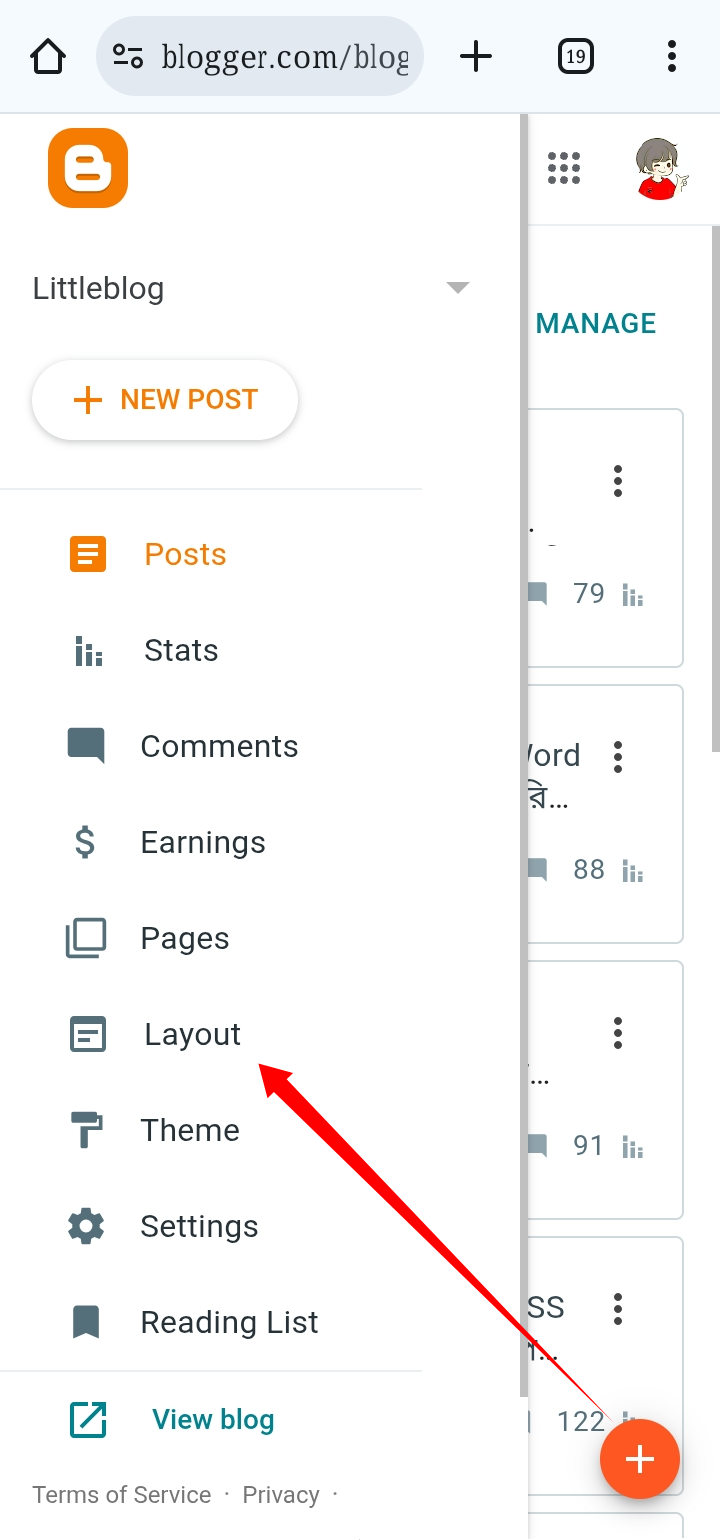The width and height of the screenshot is (720, 1540).
Task: Expand the Littleblog blog selector
Action: tap(457, 289)
